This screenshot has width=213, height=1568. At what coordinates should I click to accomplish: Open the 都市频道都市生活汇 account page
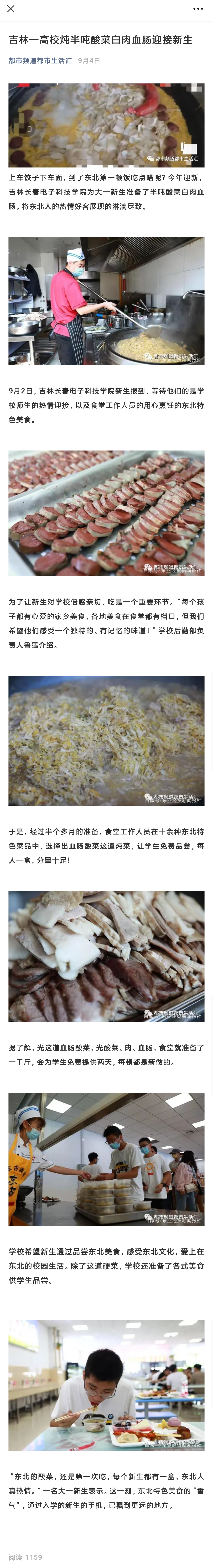coord(40,61)
